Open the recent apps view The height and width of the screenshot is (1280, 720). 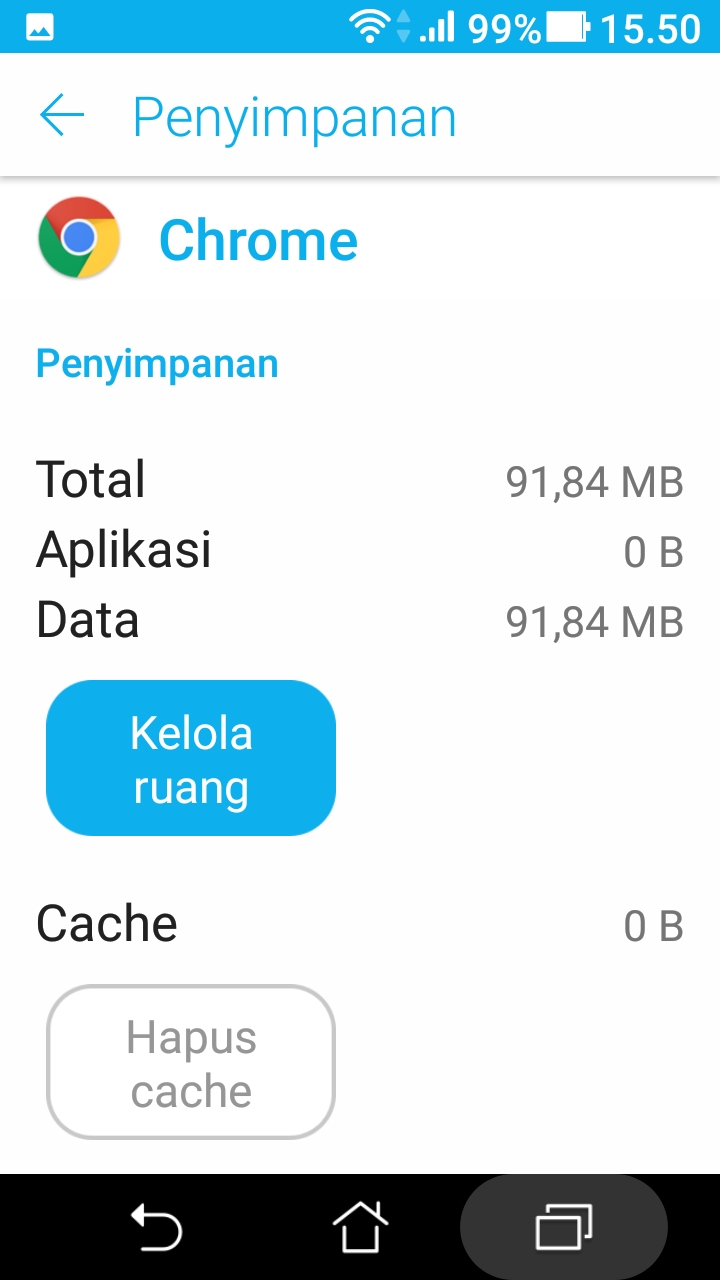564,1227
